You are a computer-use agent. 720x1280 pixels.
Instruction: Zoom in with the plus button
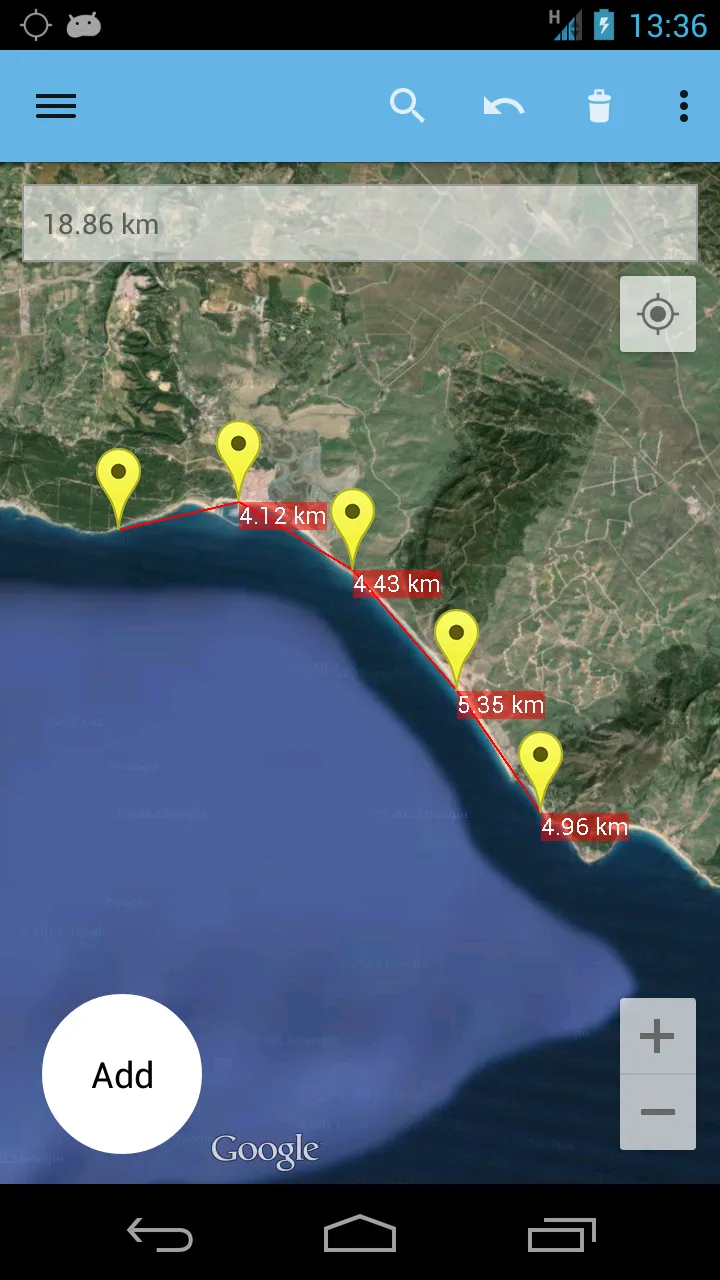(657, 1036)
